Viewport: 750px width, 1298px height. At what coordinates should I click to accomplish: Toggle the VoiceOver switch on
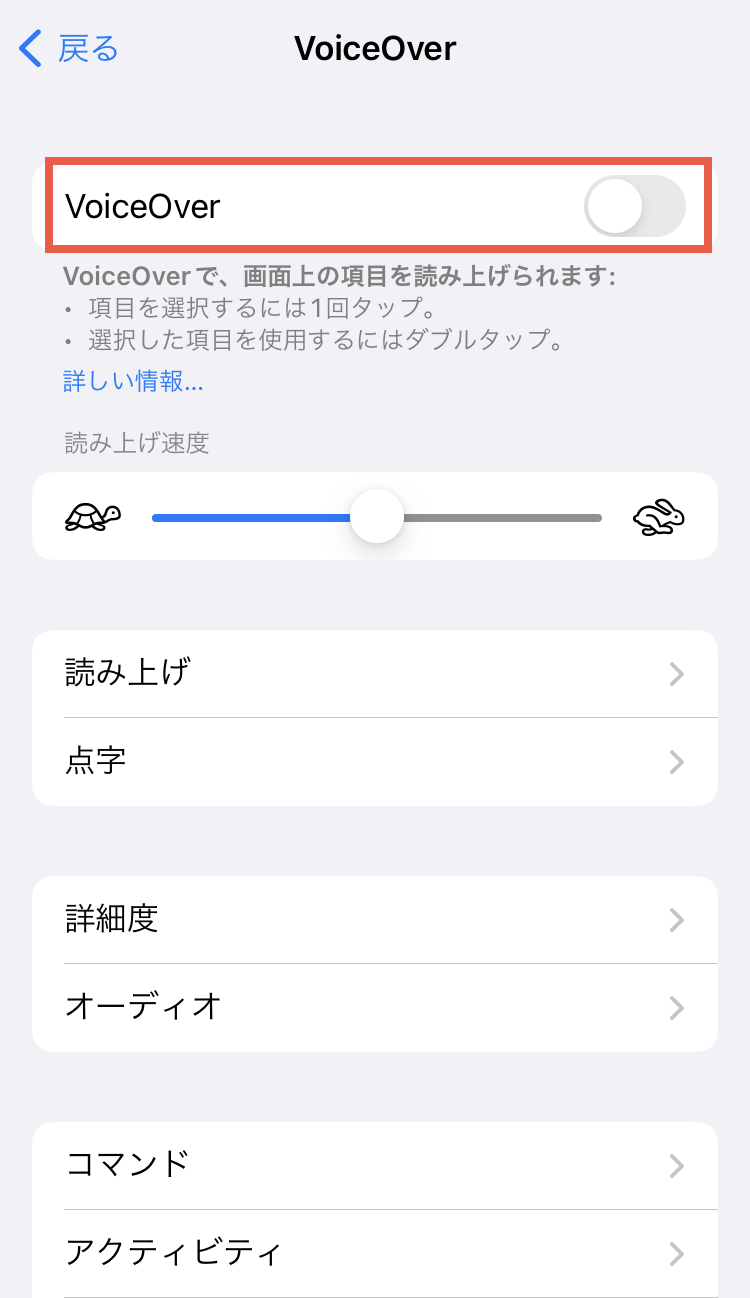(x=634, y=204)
